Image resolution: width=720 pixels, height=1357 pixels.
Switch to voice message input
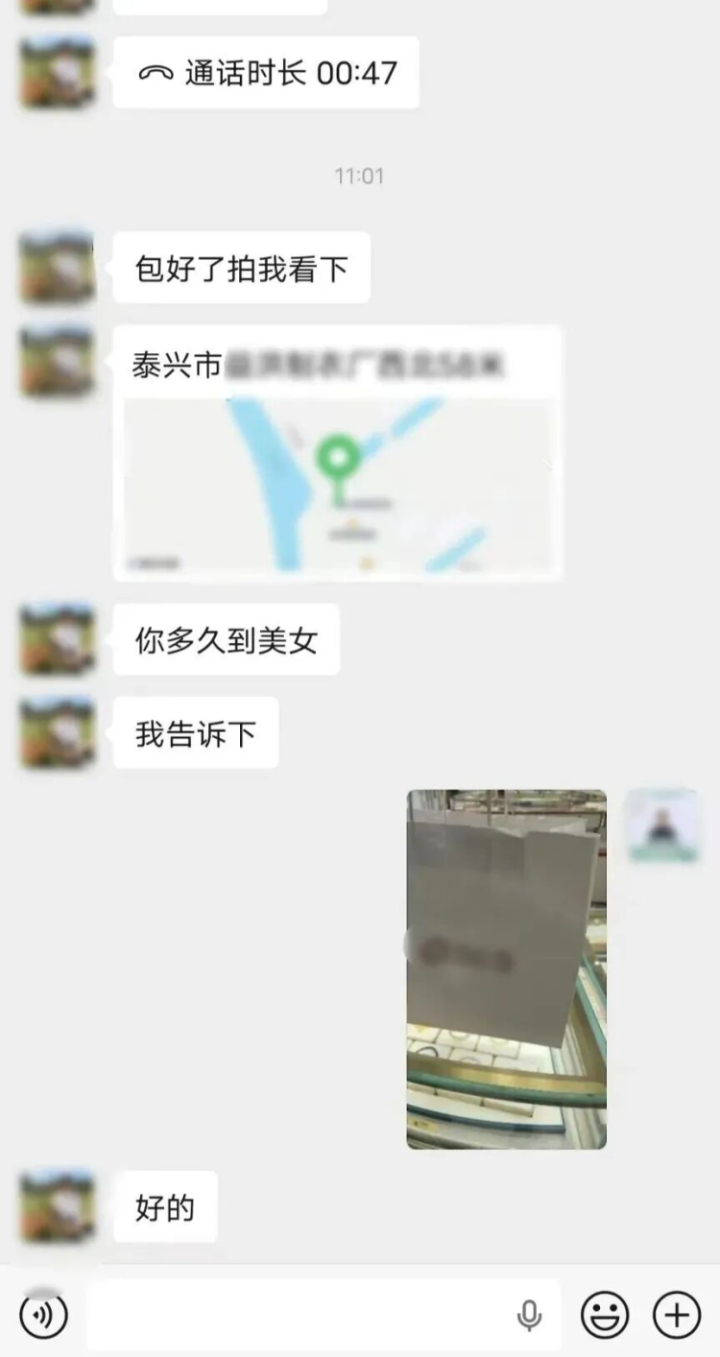[x=43, y=1315]
